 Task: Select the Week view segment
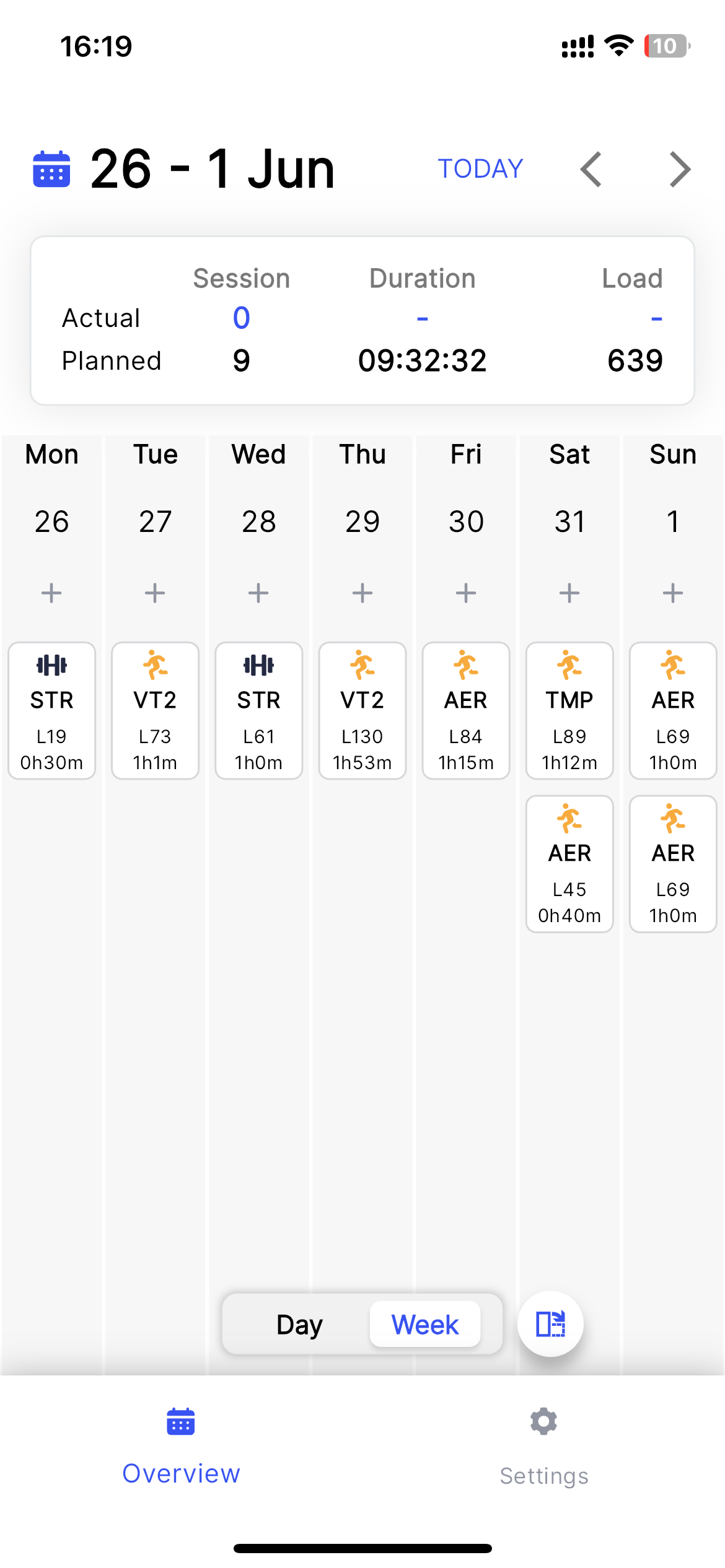point(425,1324)
